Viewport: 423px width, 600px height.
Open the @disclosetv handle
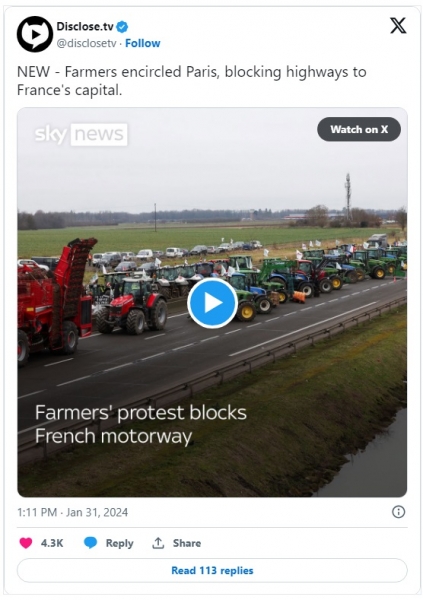pyautogui.click(x=86, y=43)
